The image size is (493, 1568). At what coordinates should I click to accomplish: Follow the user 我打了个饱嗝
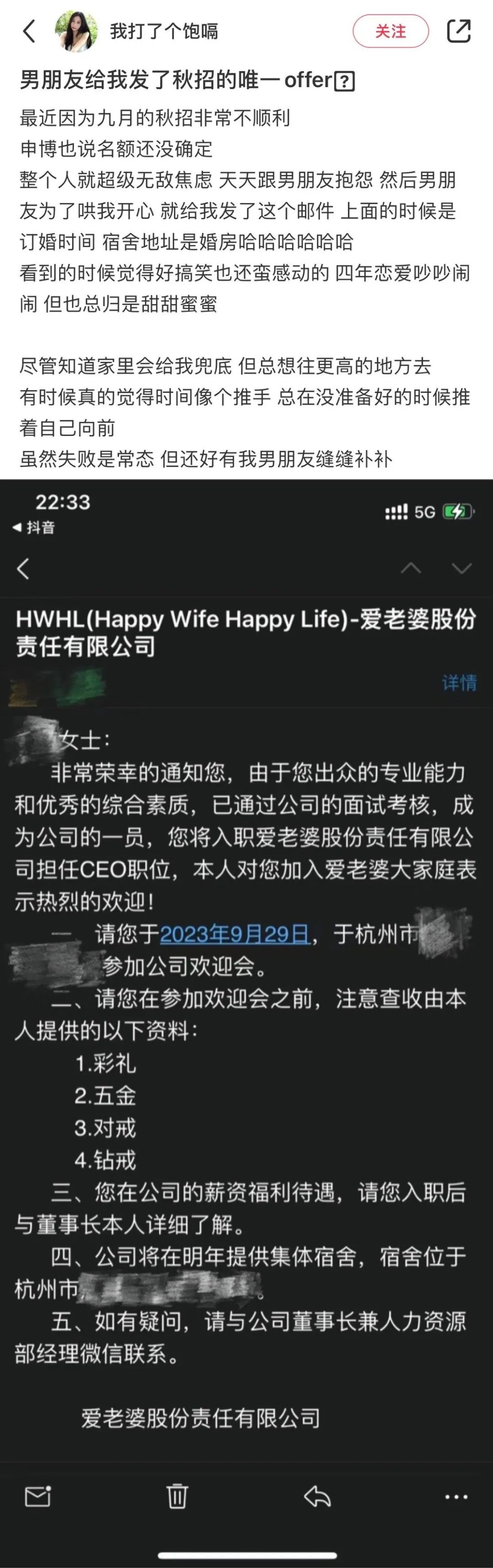(x=390, y=31)
